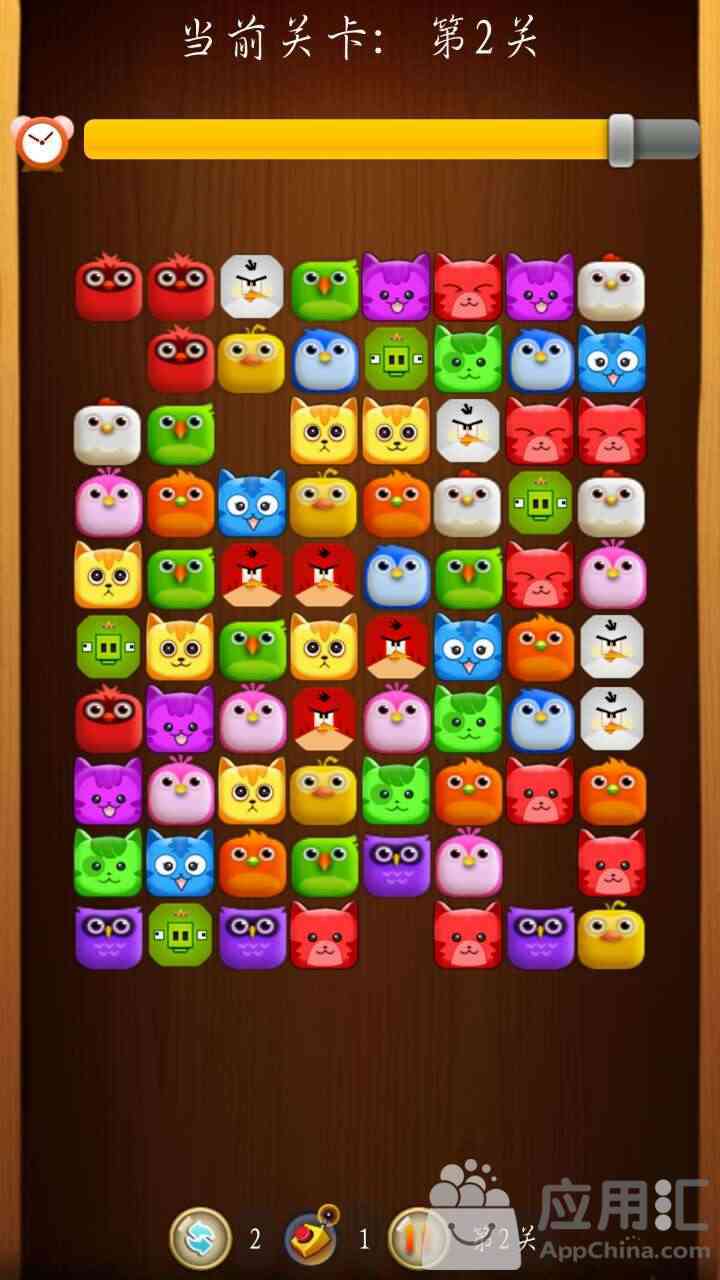Use the shuffle power-up button
The width and height of the screenshot is (720, 1280).
coord(200,1238)
